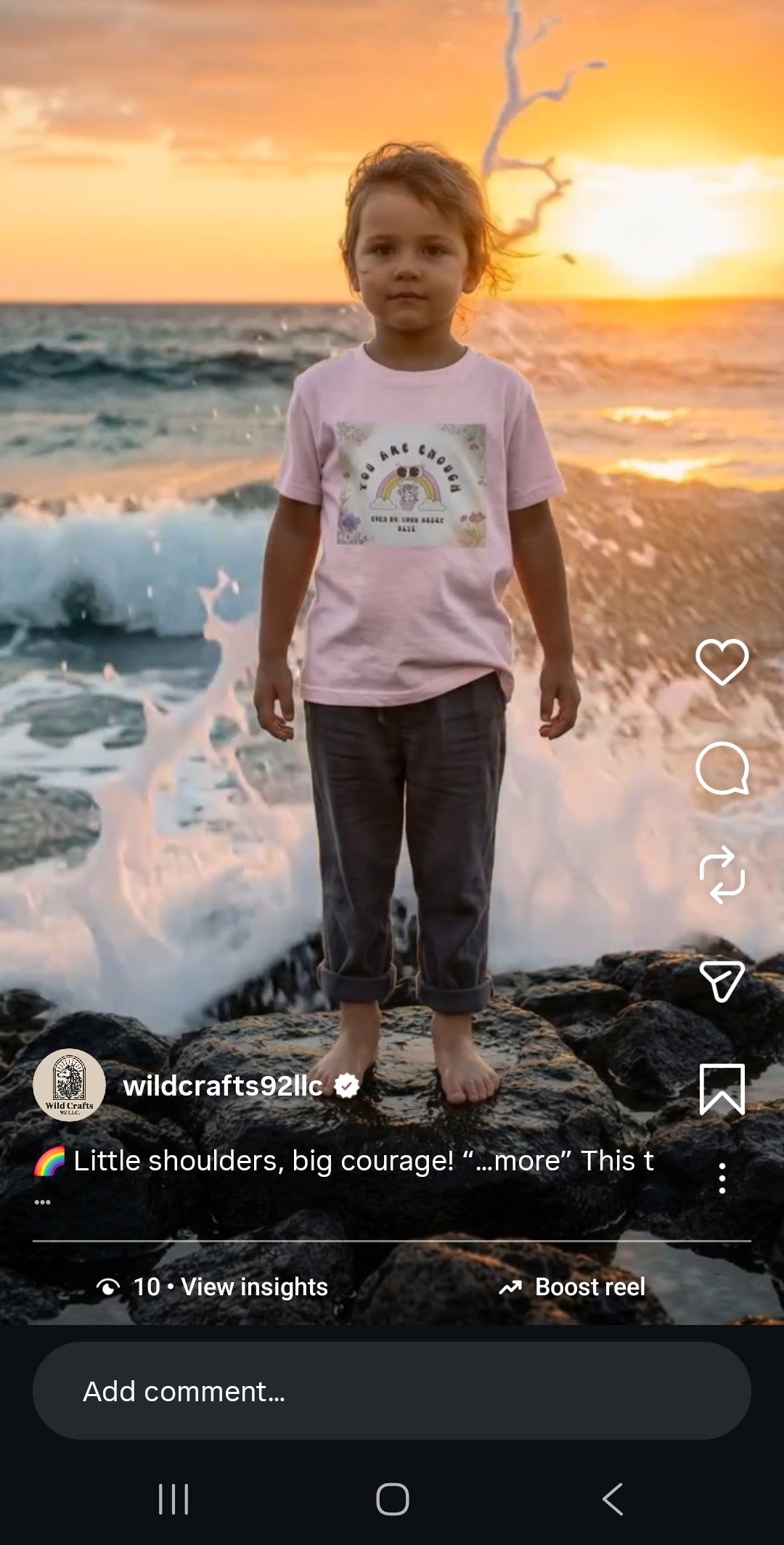Repost this reel
This screenshot has width=784, height=1545.
722,875
